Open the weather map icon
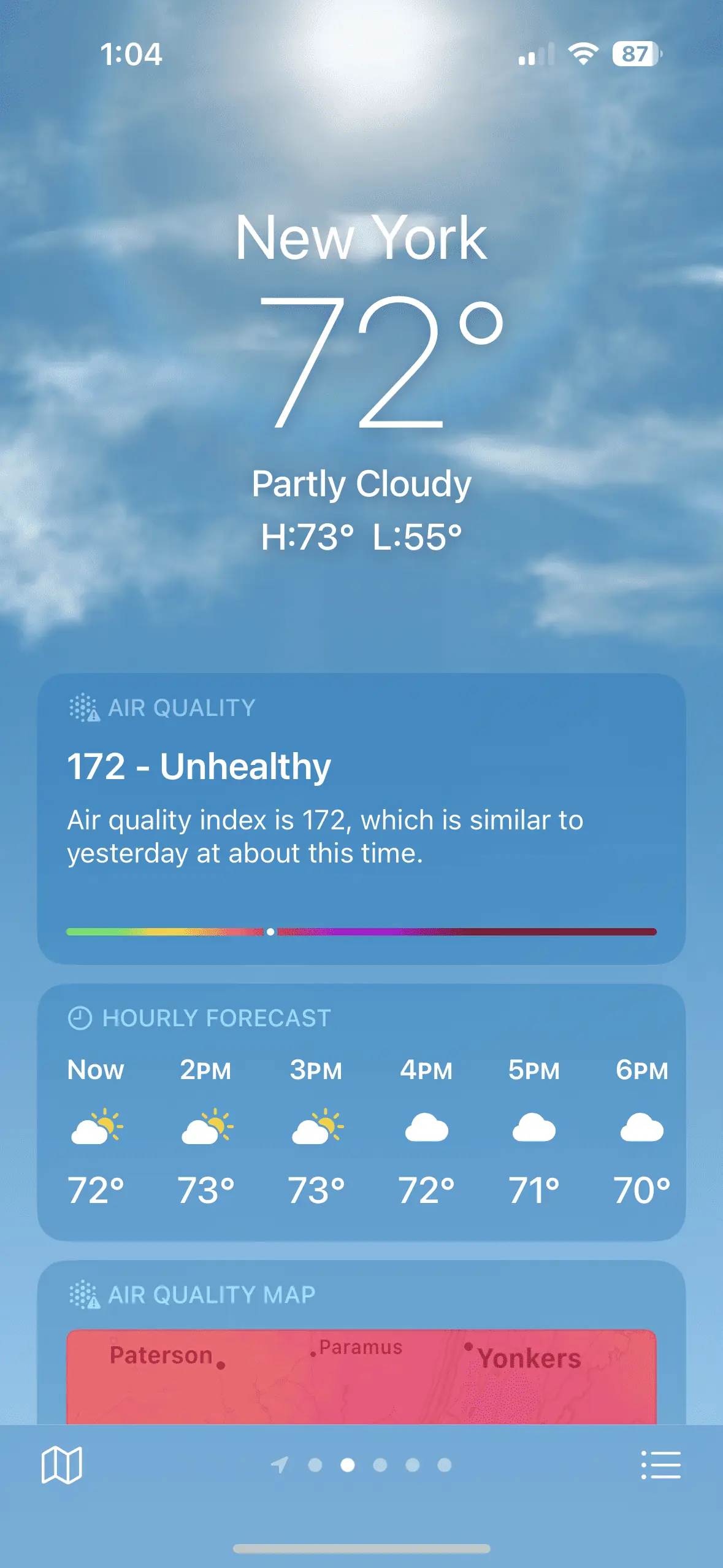Screen dimensions: 723x1568 tap(61, 1465)
